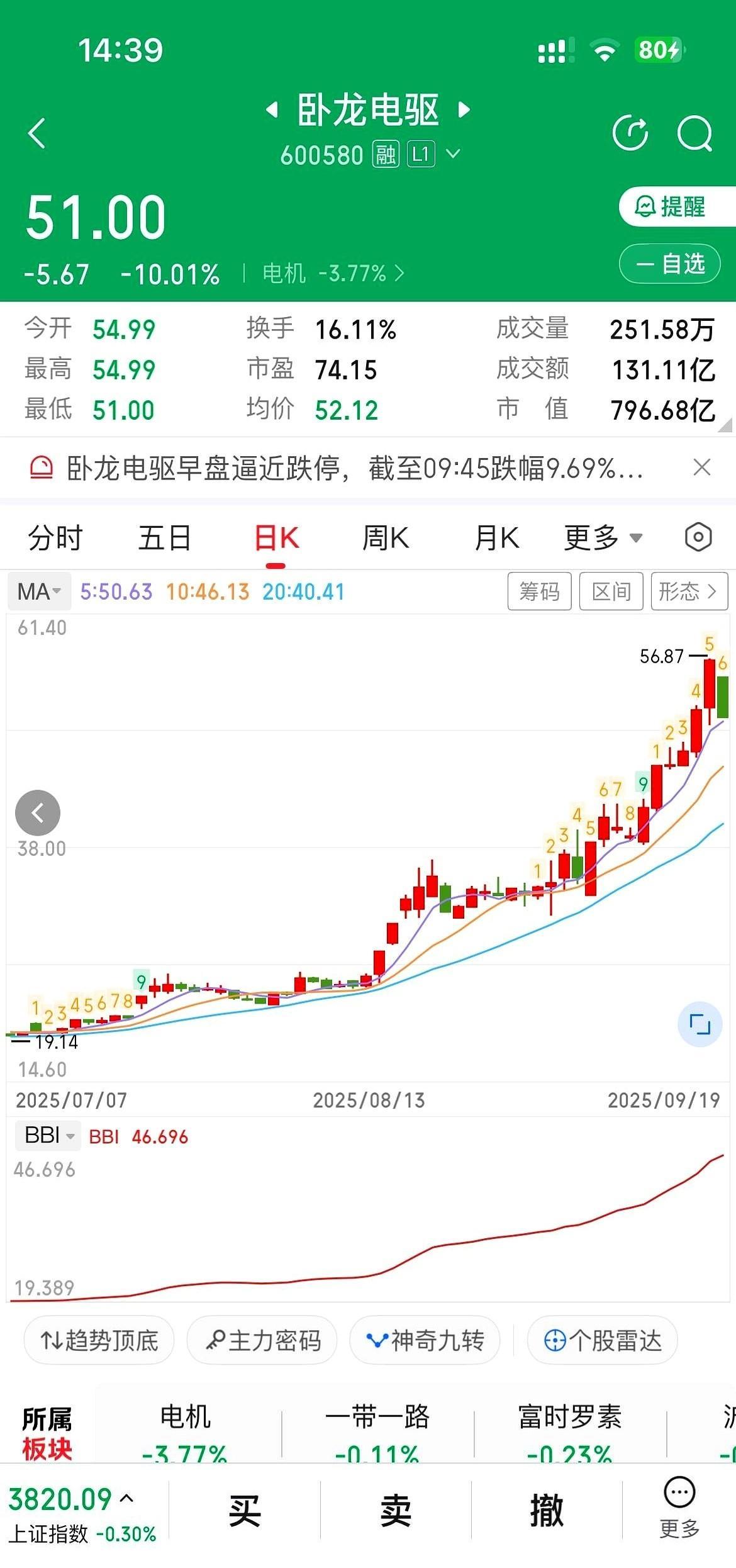Tap the 卖 sell button
The width and height of the screenshot is (736, 1568).
click(x=396, y=1510)
